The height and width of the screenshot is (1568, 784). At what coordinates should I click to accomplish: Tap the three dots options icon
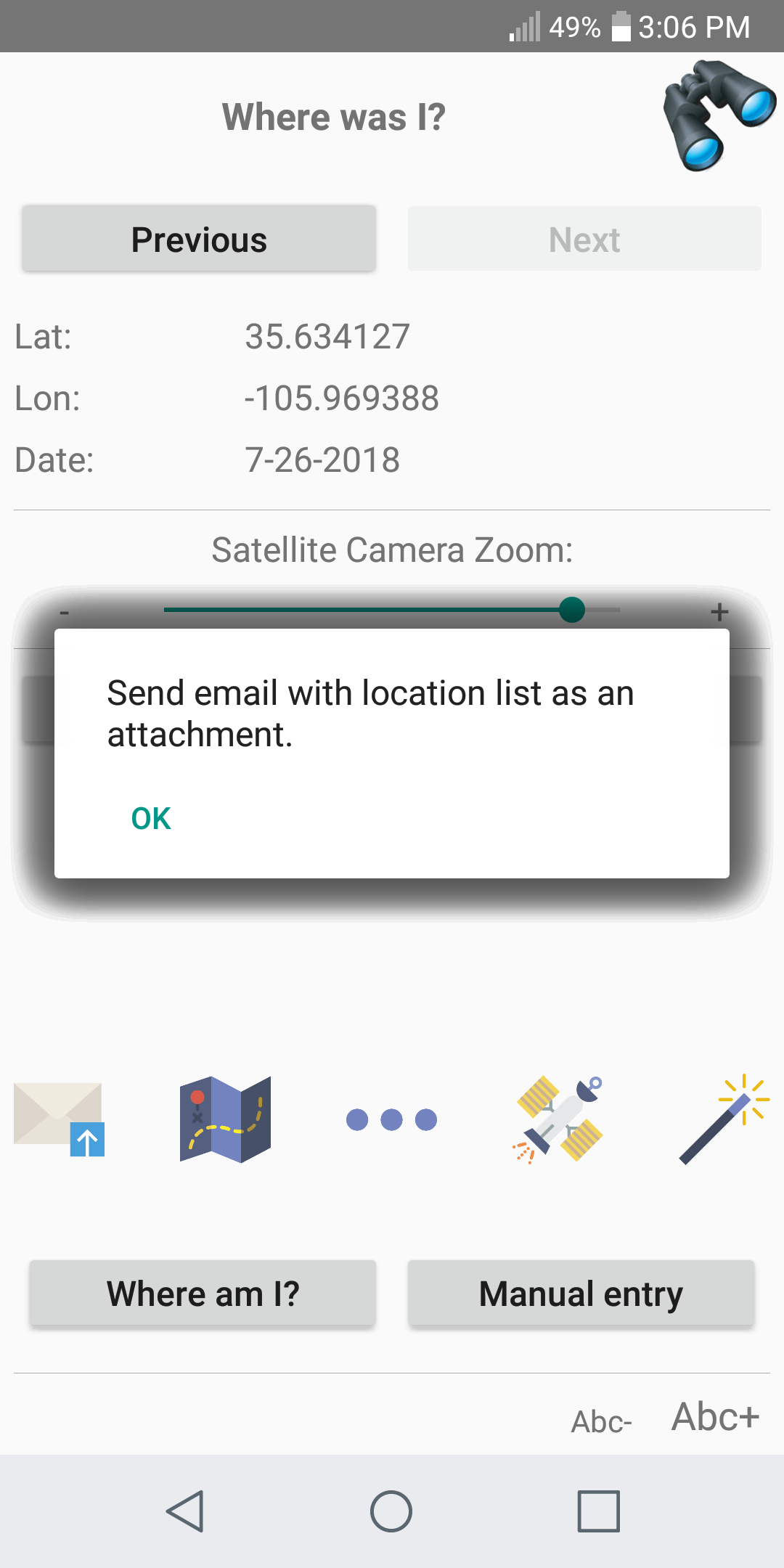[392, 1119]
